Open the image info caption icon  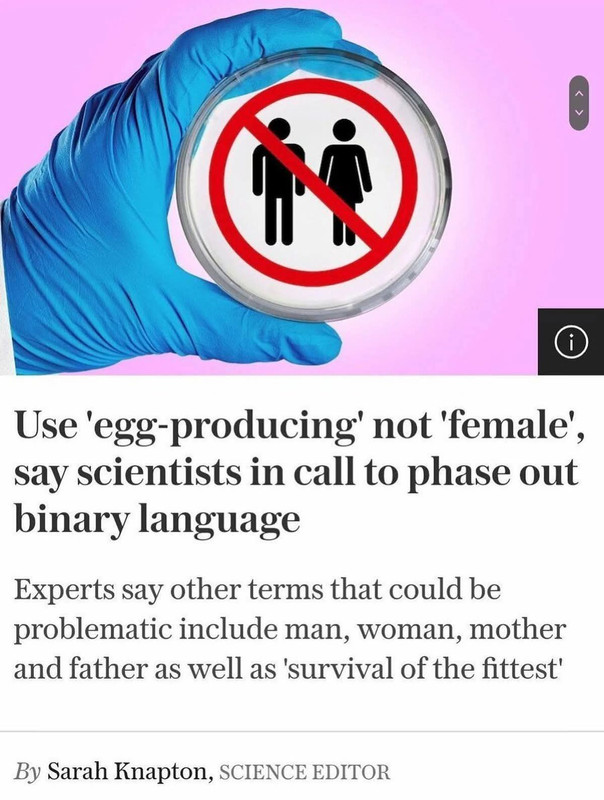[x=570, y=342]
